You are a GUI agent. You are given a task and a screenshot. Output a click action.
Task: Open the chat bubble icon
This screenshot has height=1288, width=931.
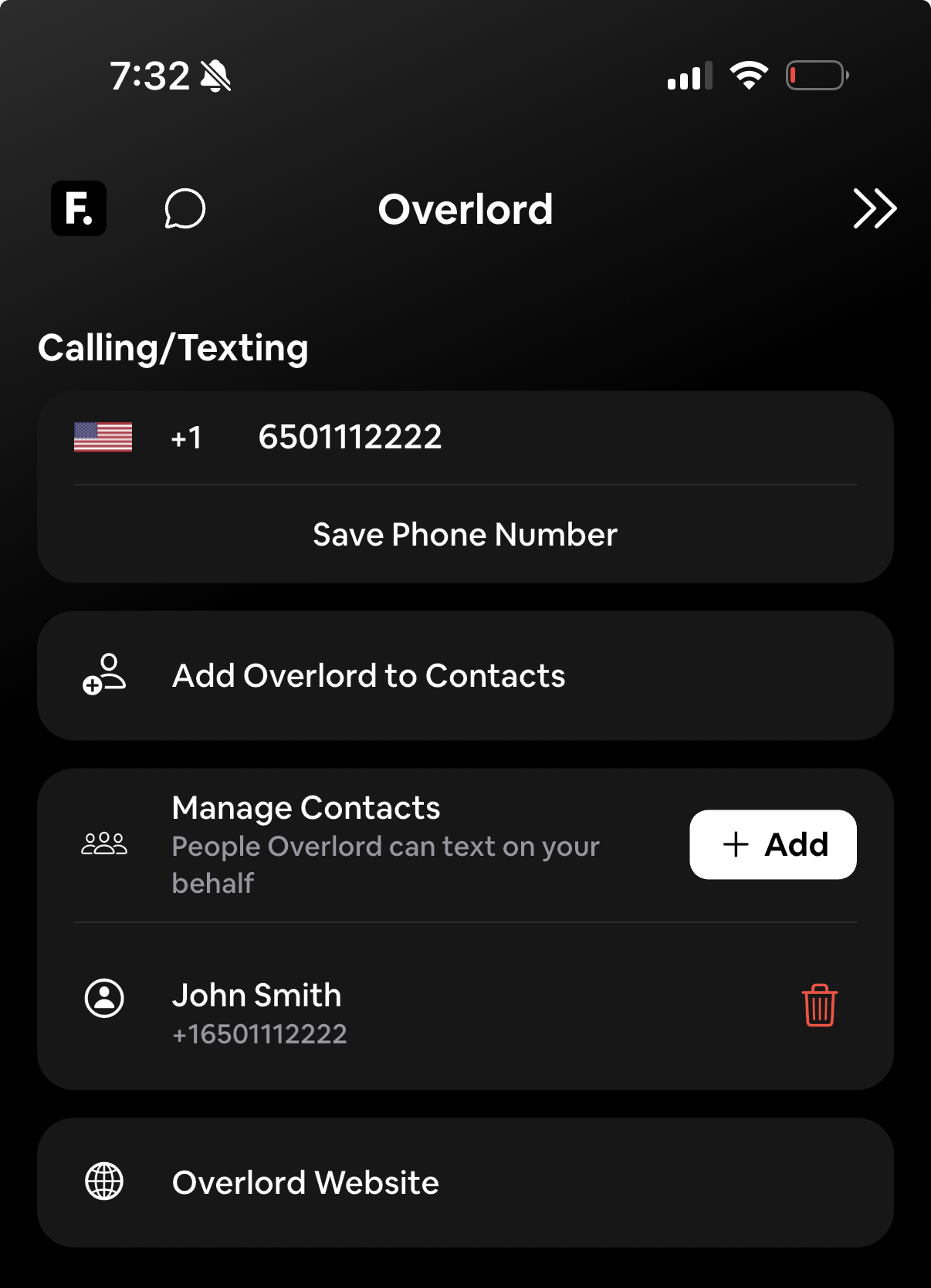coord(185,209)
